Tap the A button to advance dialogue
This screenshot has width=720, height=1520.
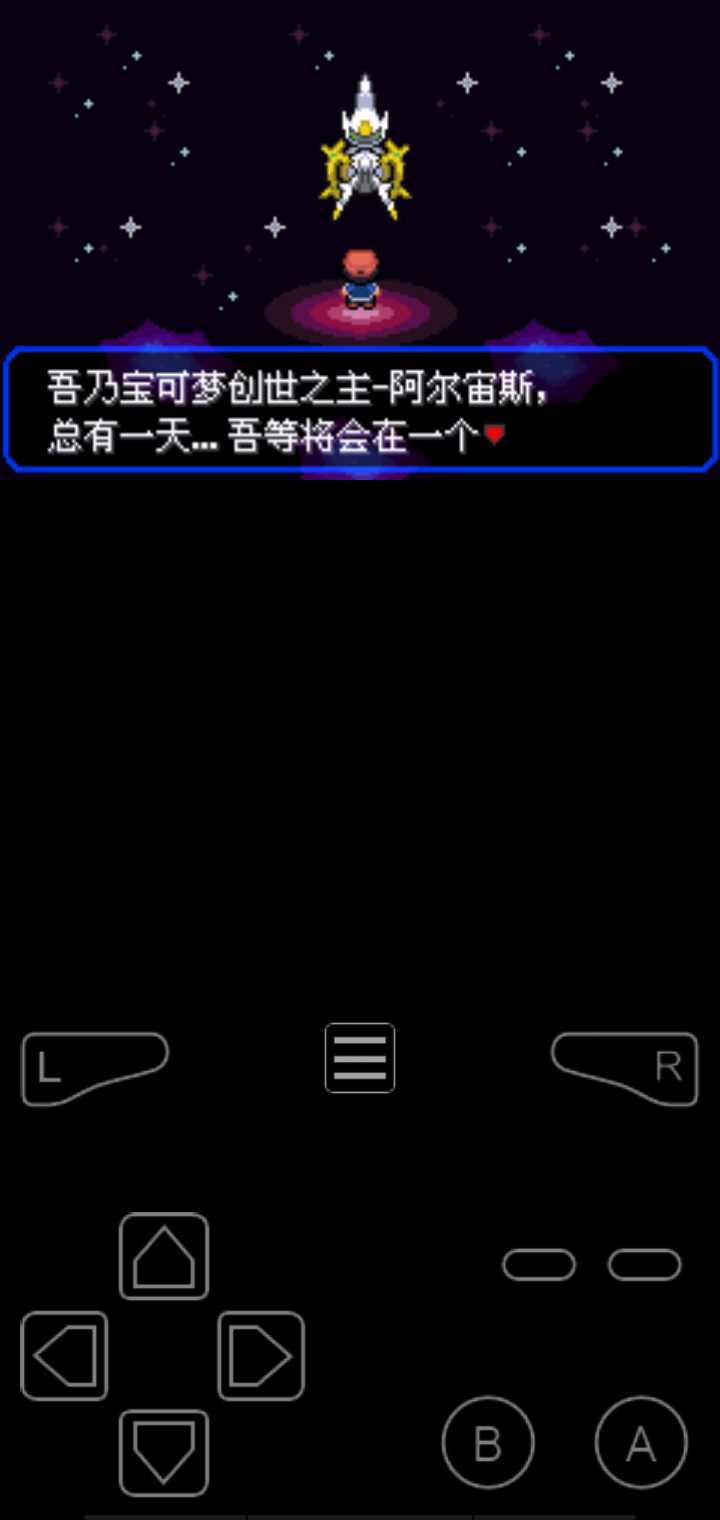(x=641, y=1443)
